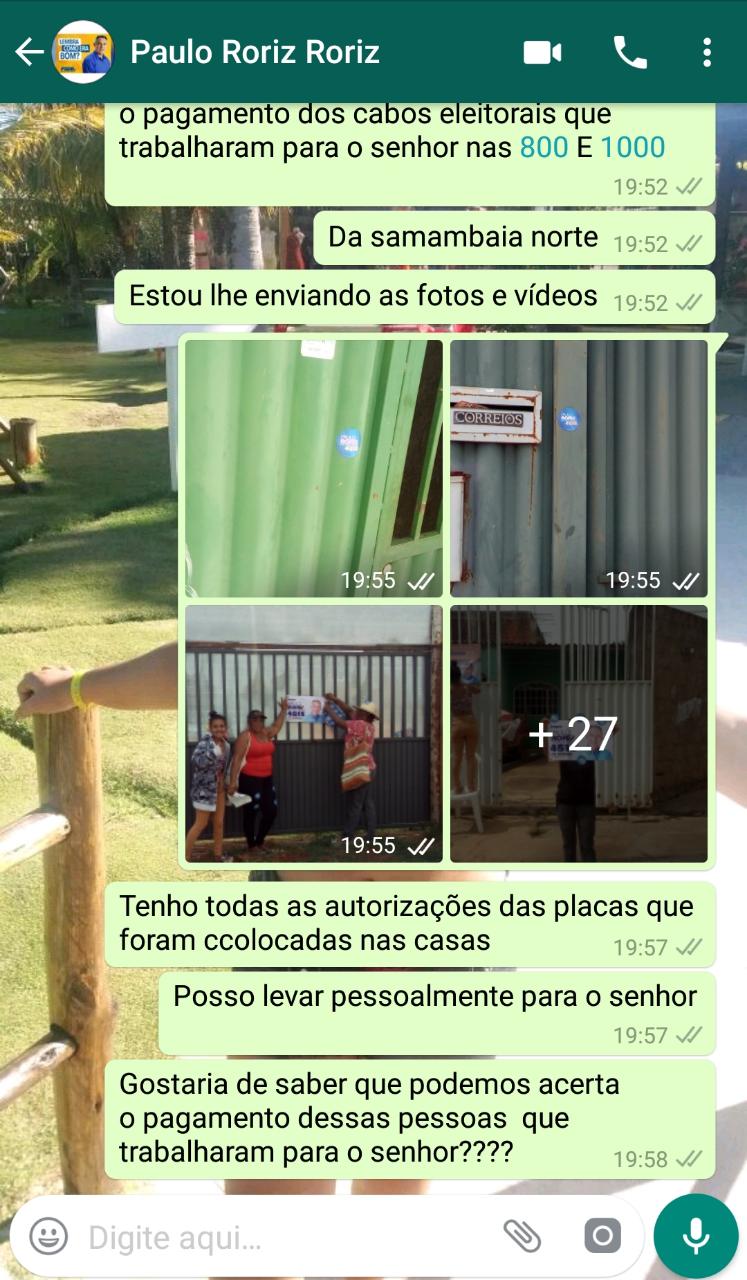Open the Correios mailbox photo
This screenshot has width=747, height=1280.
[579, 468]
